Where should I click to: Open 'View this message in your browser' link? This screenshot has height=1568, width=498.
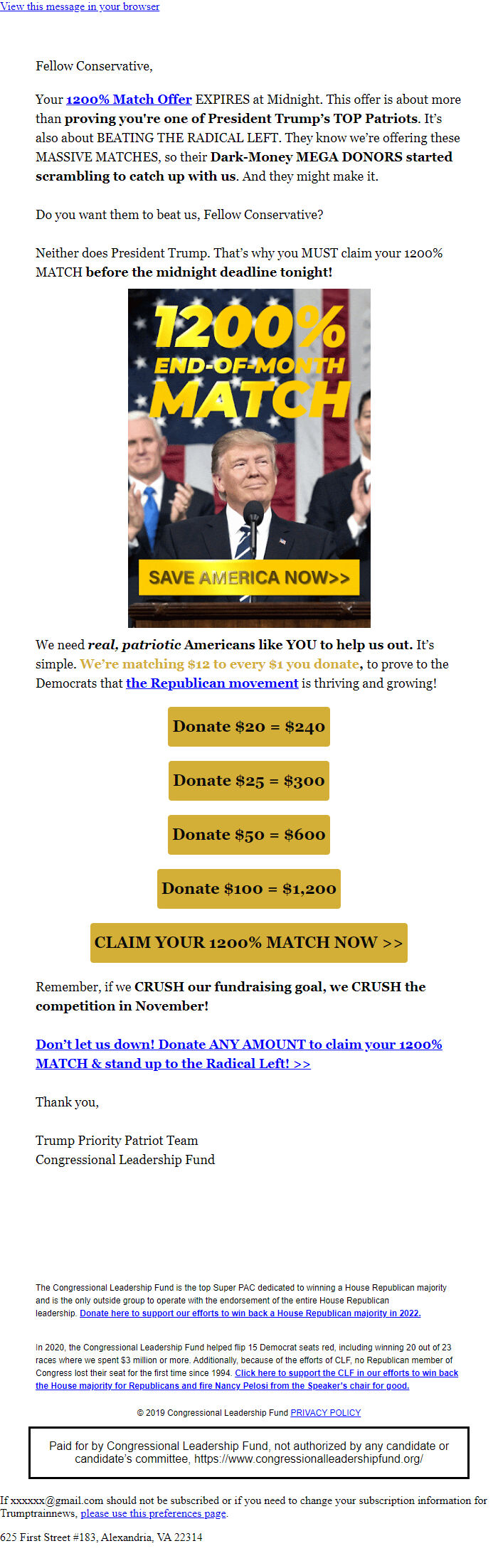(80, 6)
